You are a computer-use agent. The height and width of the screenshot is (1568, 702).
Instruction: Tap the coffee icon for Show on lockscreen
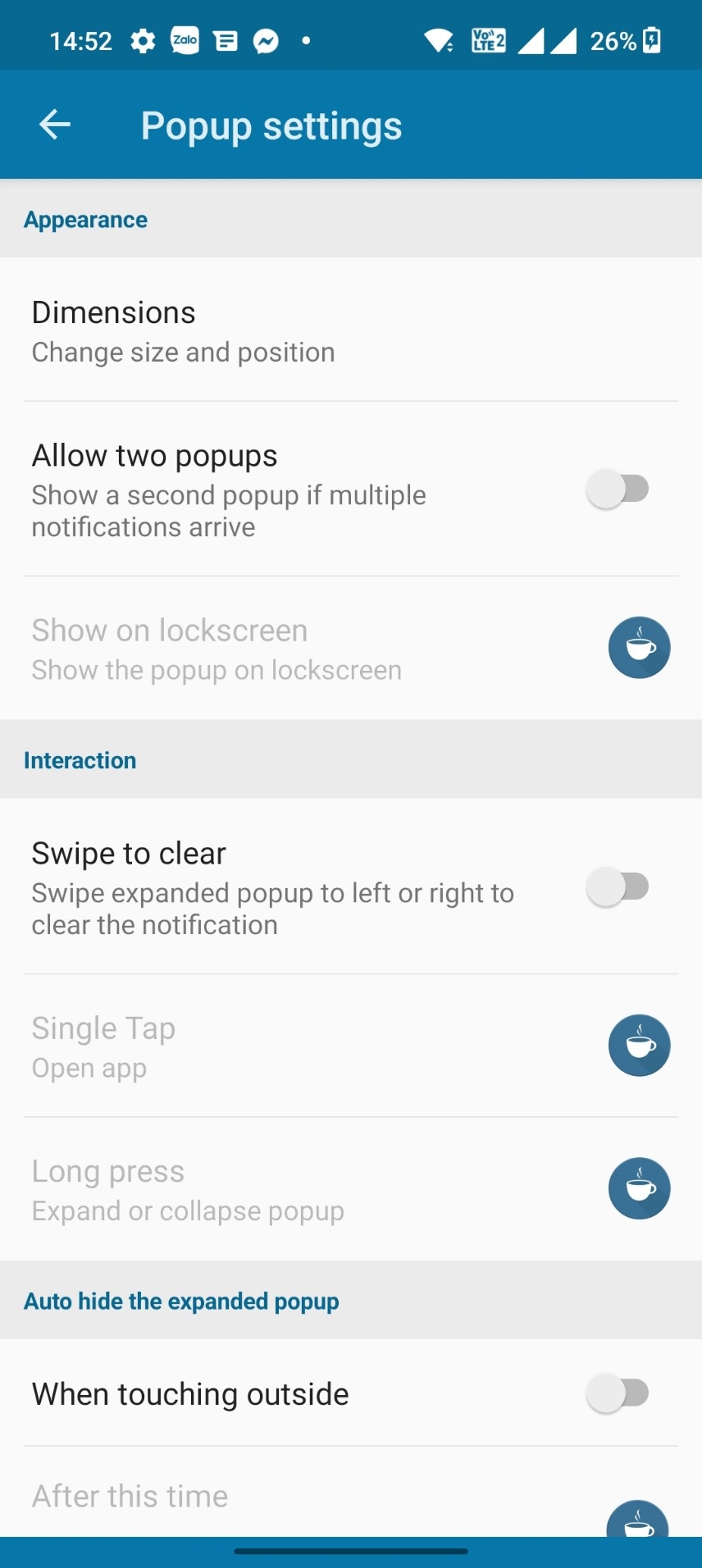[x=639, y=647]
